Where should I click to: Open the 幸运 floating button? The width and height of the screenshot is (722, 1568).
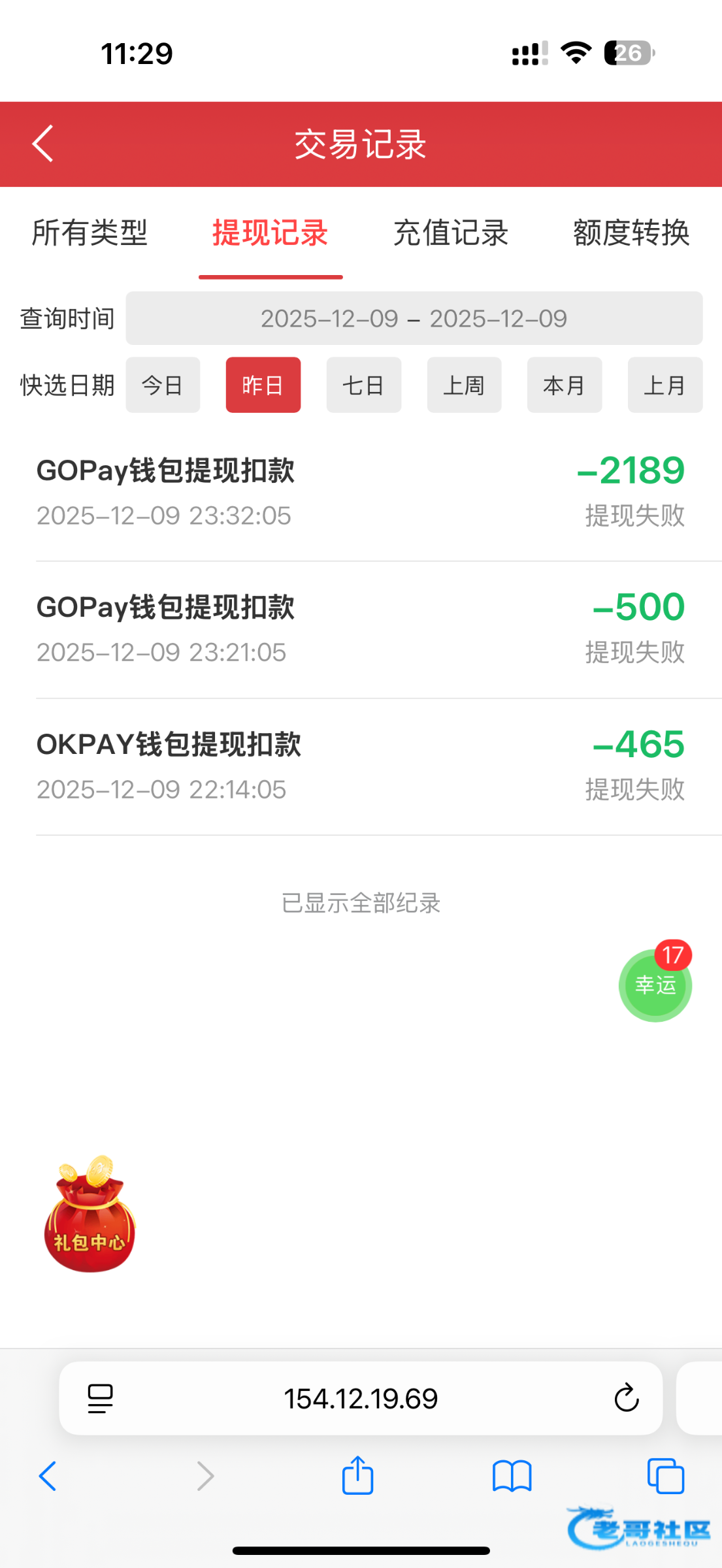point(655,985)
